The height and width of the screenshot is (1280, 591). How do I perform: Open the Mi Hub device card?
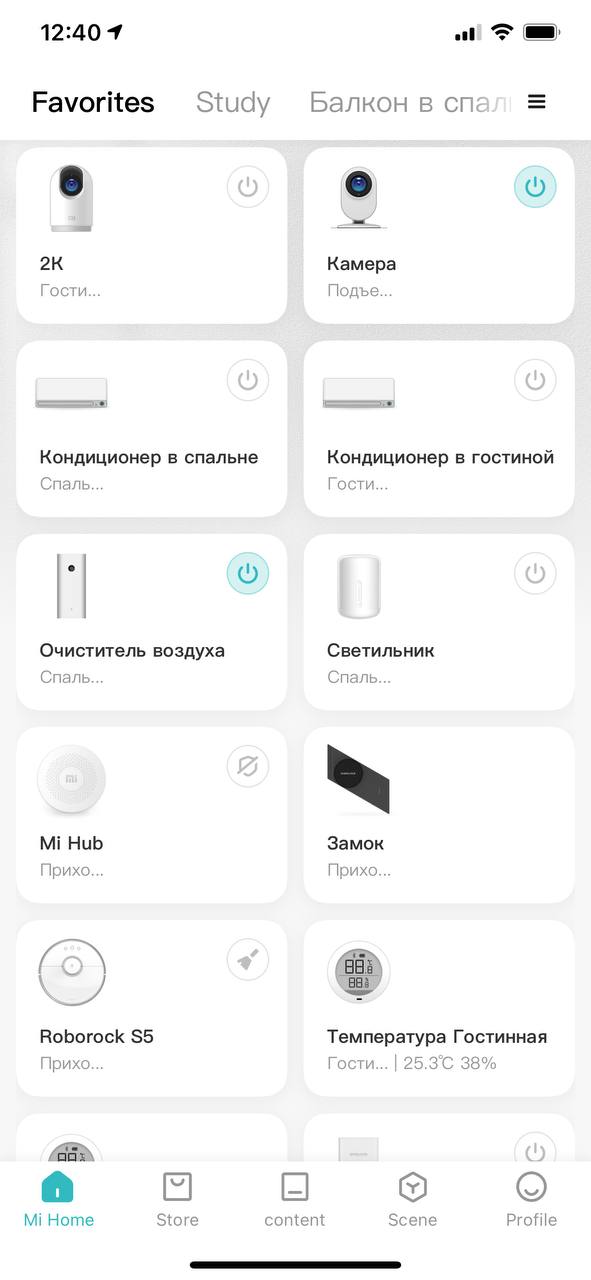point(152,815)
